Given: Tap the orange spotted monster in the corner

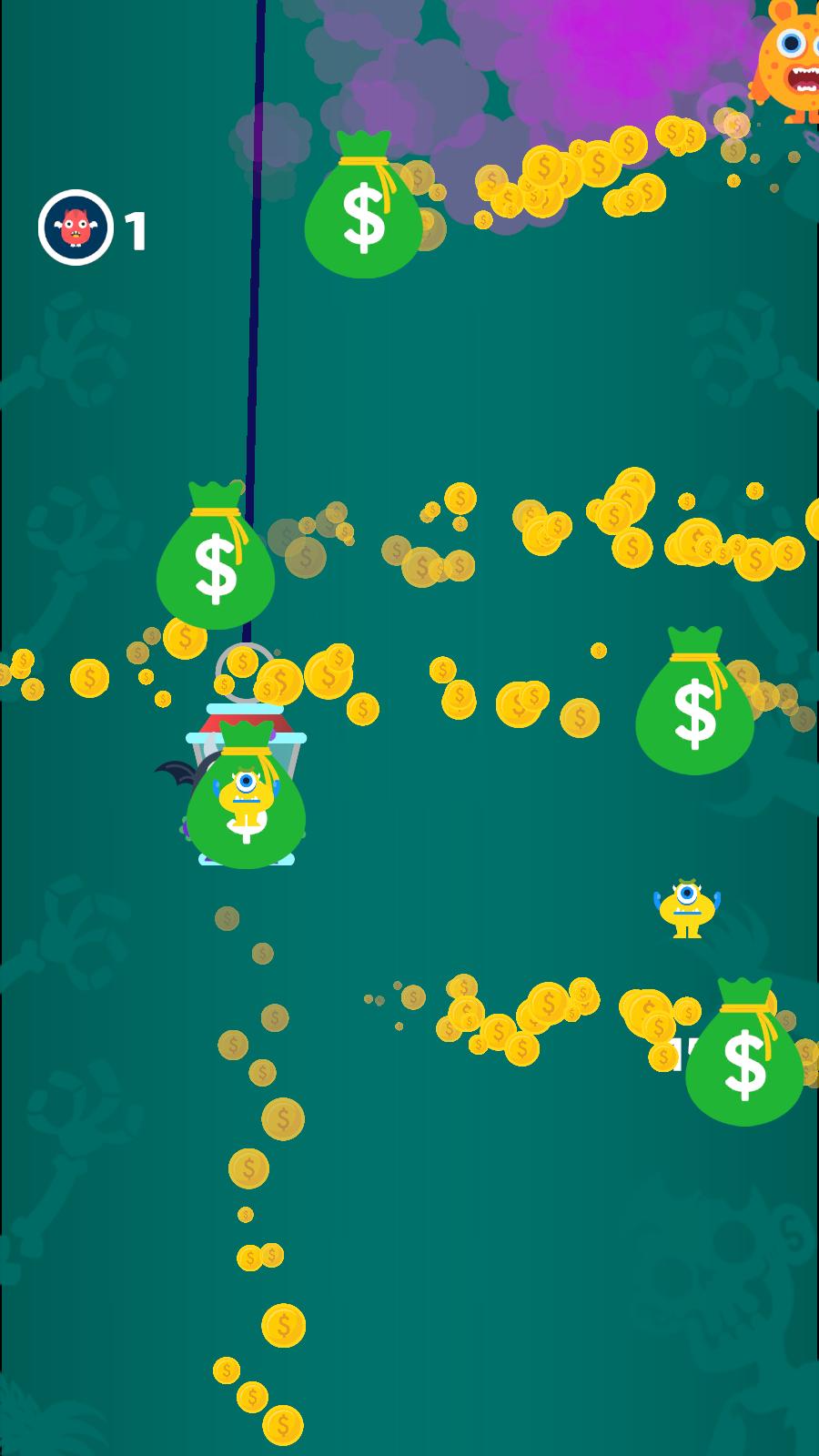Looking at the screenshot, I should coord(786,61).
